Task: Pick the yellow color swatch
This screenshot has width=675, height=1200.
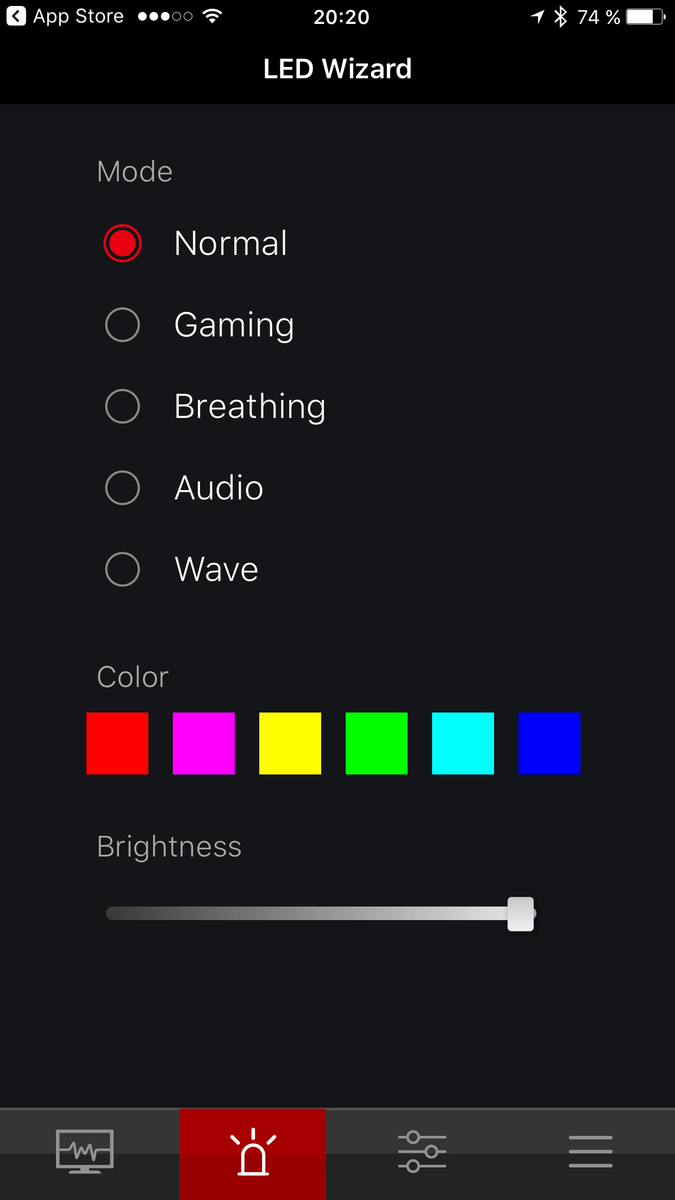Action: (x=290, y=743)
